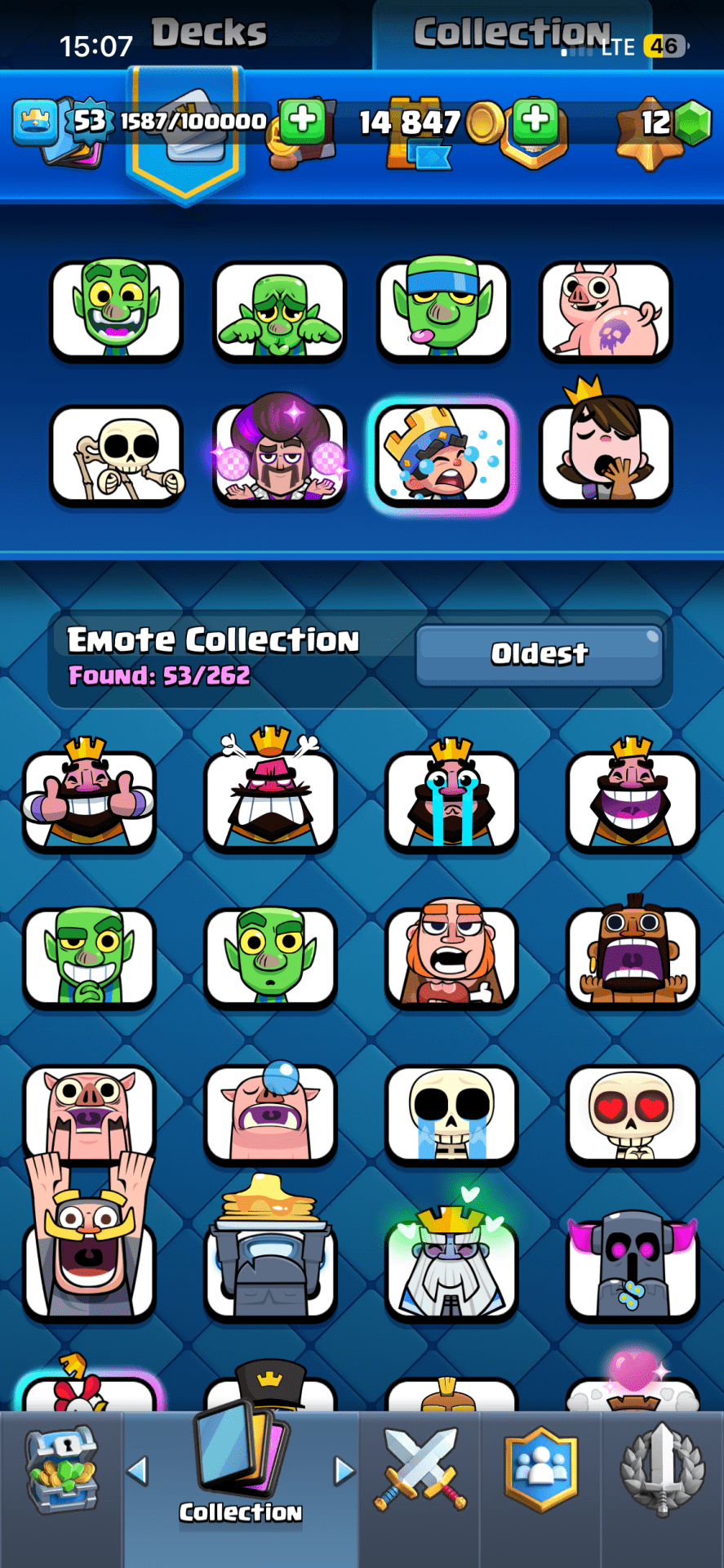Pick the skeleton crying emote
This screenshot has width=724, height=1568.
pyautogui.click(x=451, y=1114)
